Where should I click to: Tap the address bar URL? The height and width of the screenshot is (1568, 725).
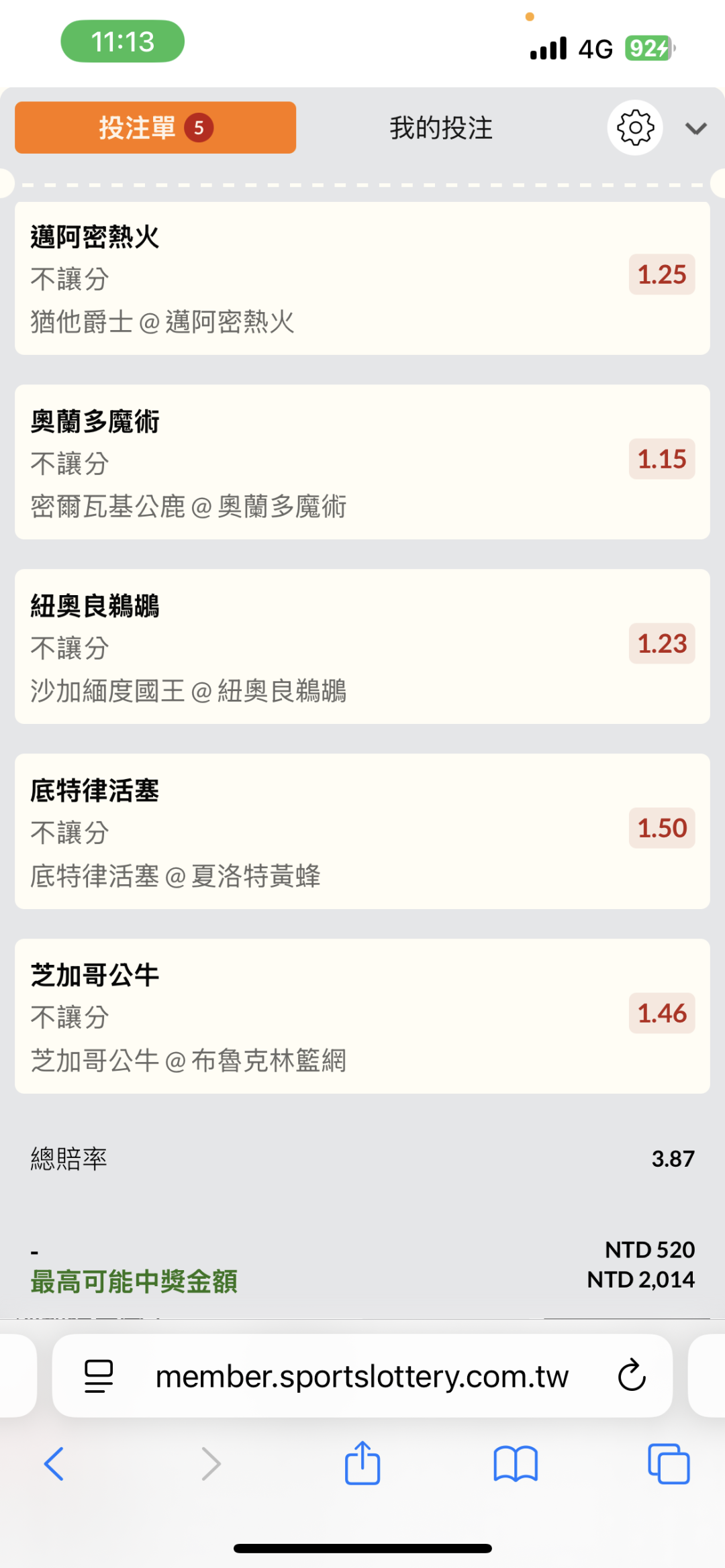(x=362, y=1375)
